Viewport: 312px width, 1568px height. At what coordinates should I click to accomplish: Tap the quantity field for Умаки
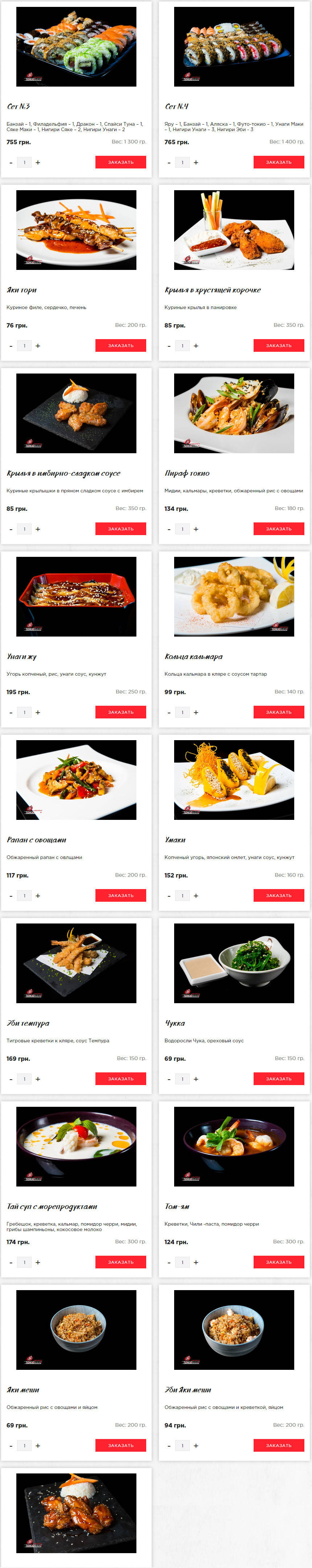tap(182, 895)
